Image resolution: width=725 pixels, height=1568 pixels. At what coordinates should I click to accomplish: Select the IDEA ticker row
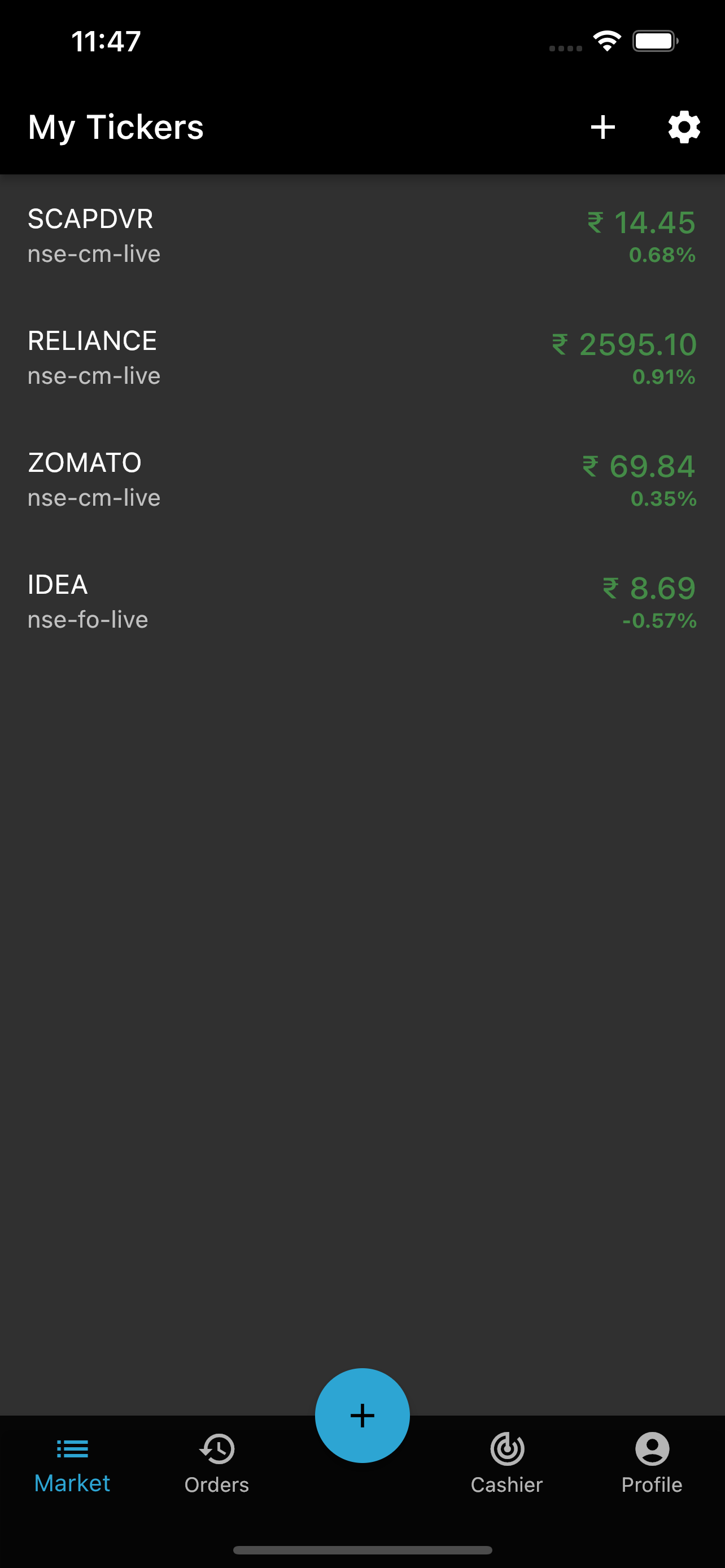click(362, 601)
